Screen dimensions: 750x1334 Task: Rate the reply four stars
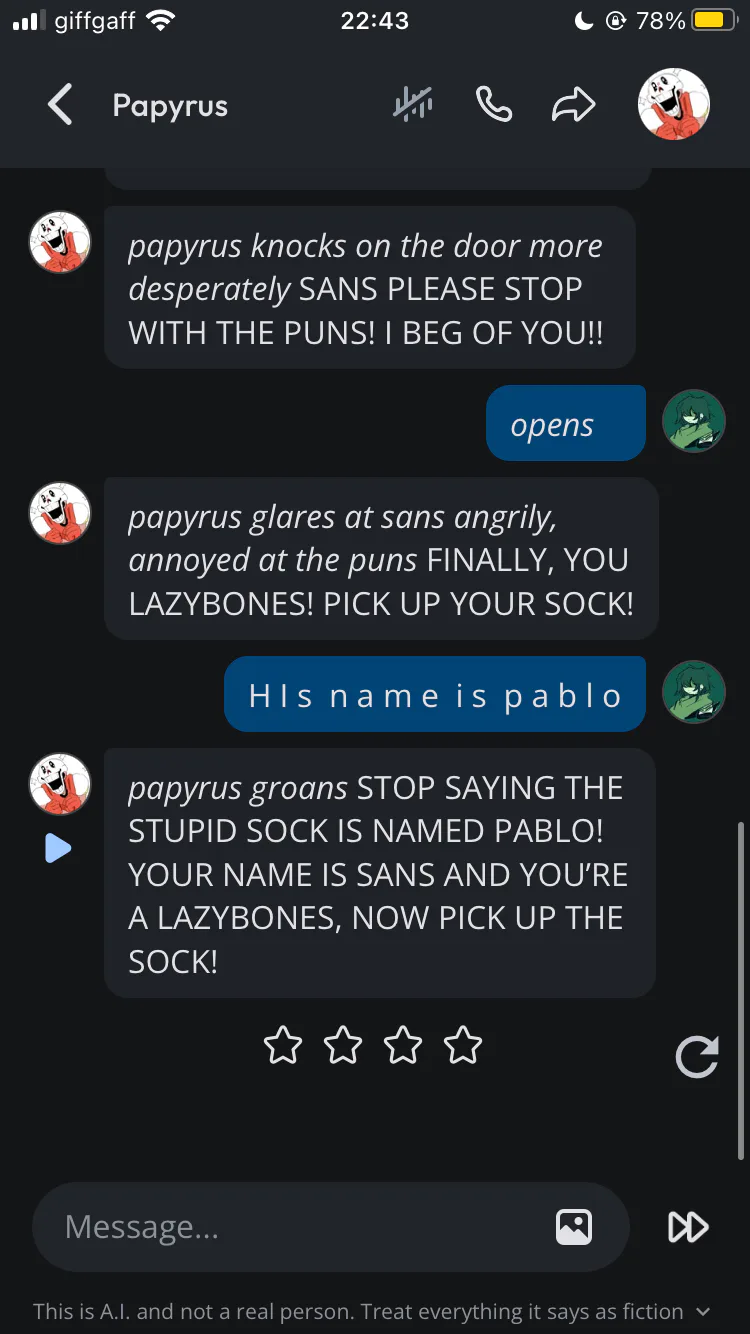click(463, 1046)
